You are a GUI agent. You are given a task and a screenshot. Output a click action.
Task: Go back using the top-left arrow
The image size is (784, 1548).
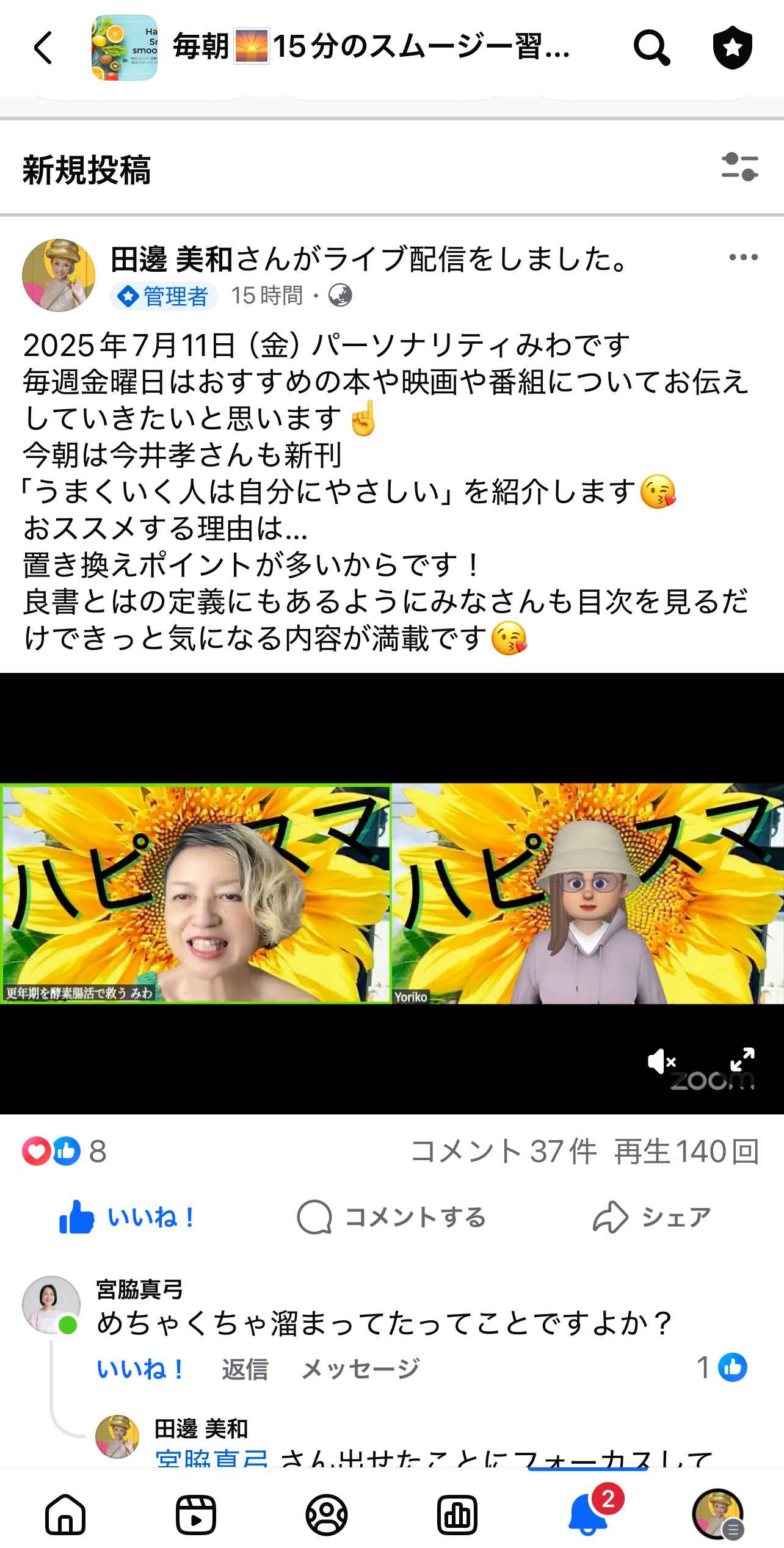(x=43, y=48)
